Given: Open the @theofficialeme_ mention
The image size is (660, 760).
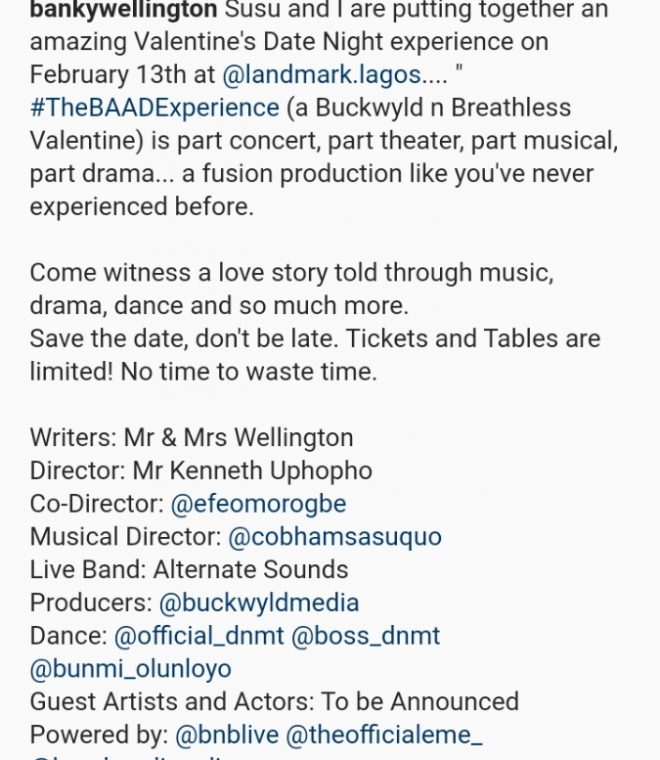Looking at the screenshot, I should 384,735.
